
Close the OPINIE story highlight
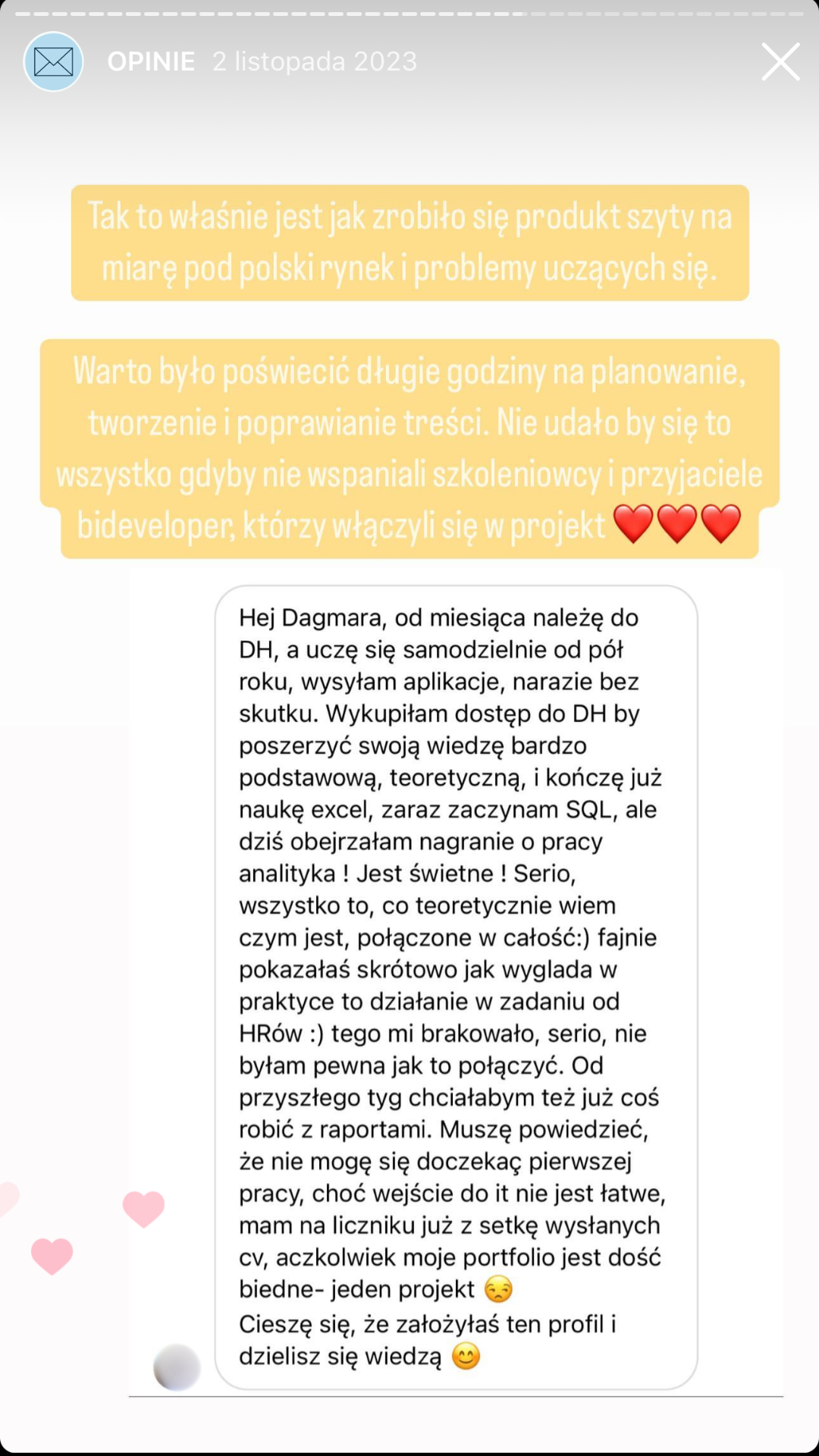pyautogui.click(x=780, y=61)
